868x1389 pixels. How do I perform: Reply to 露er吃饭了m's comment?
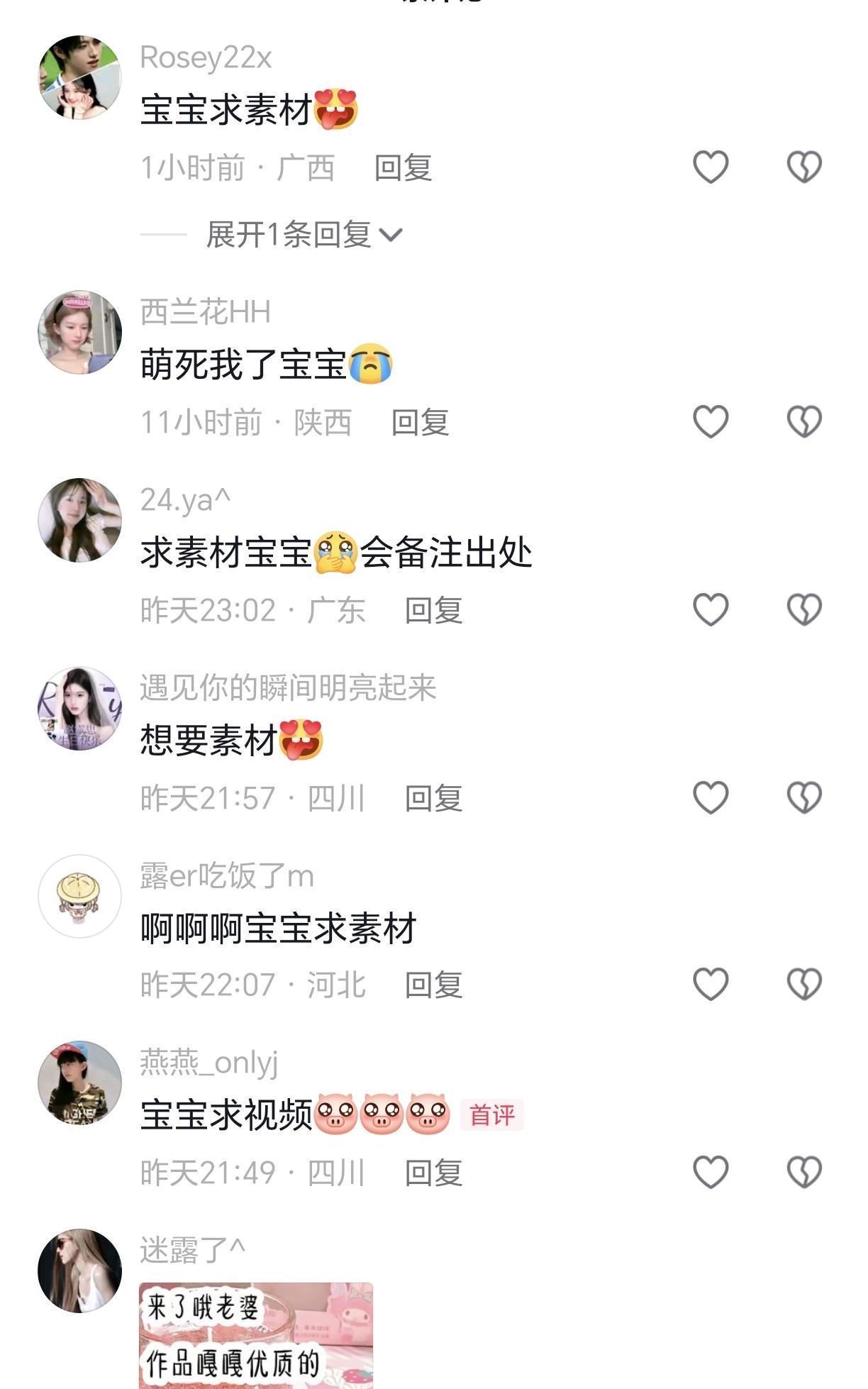click(433, 985)
